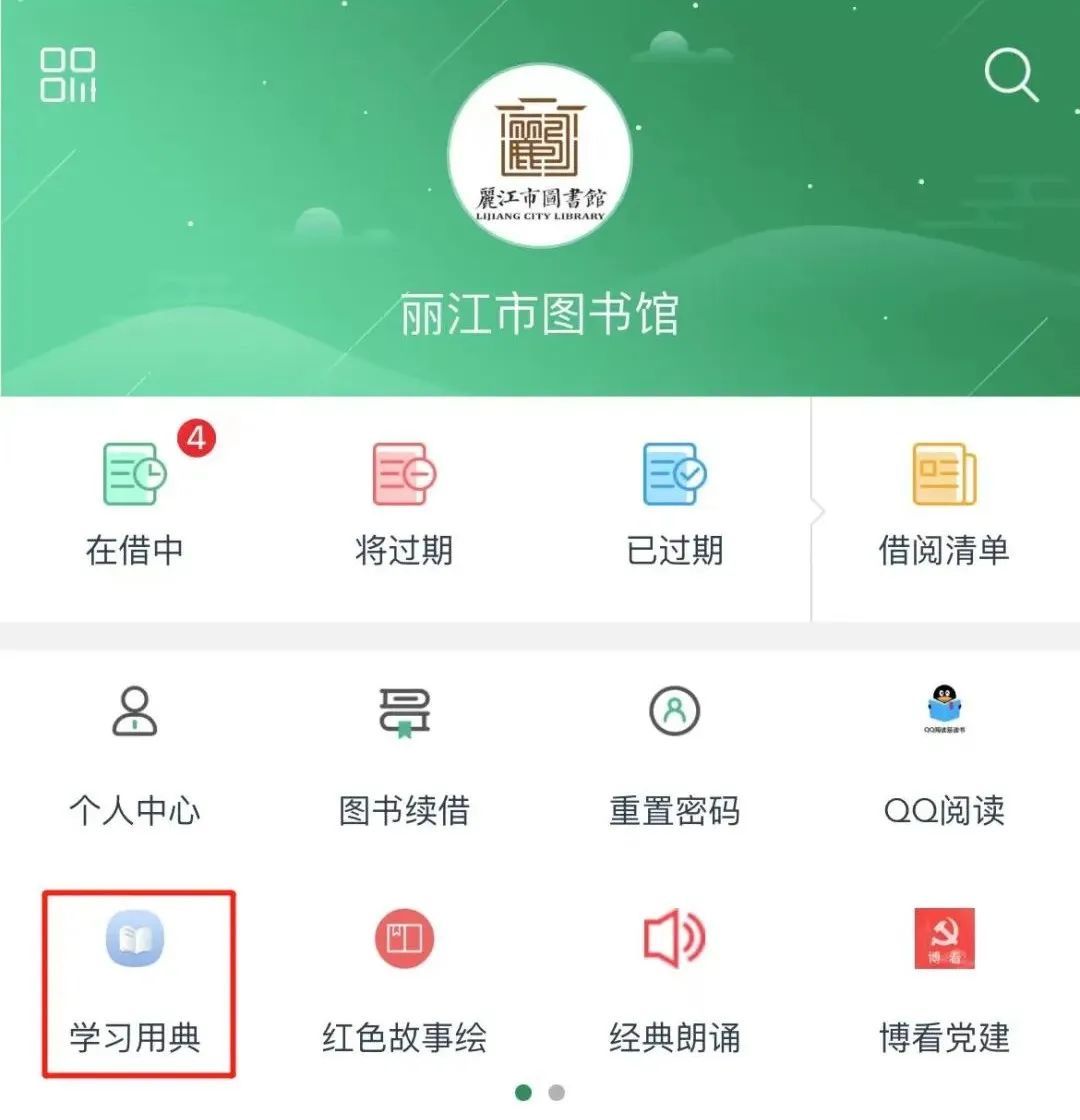This screenshot has width=1080, height=1120.
Task: Go to 个人中心 personal center
Action: (x=135, y=755)
